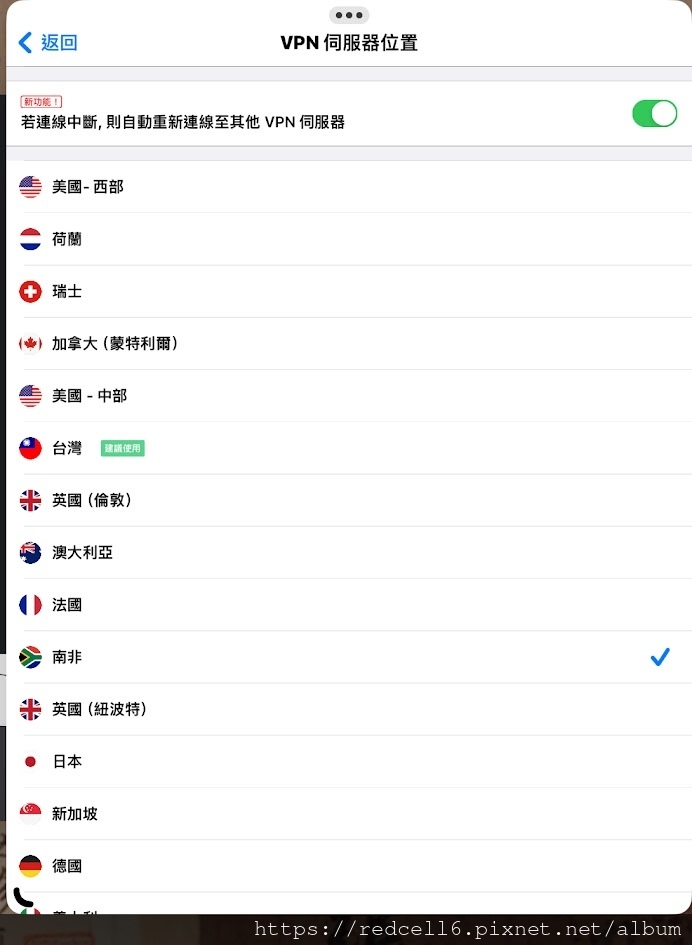Choose 德國 as VPN server

click(67, 866)
